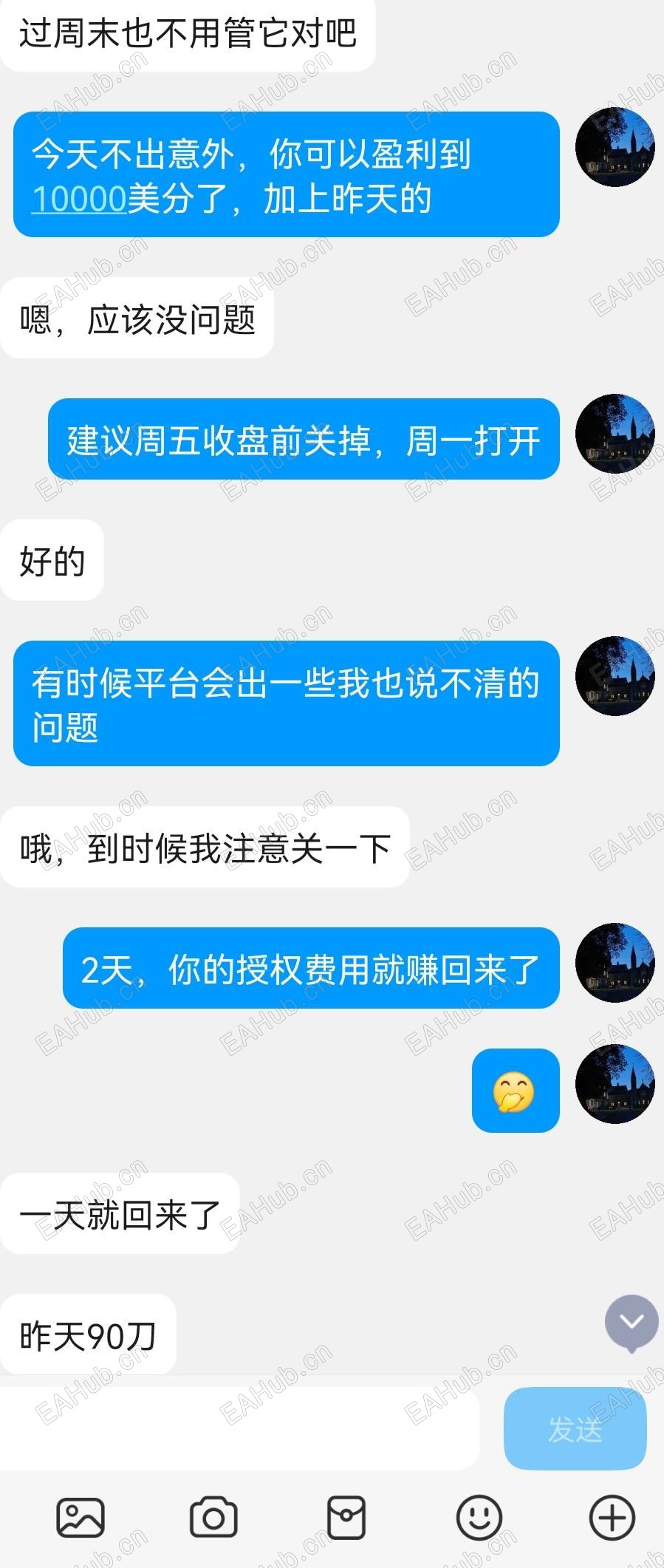
Task: Open the emoji smiley panel
Action: point(479,1518)
